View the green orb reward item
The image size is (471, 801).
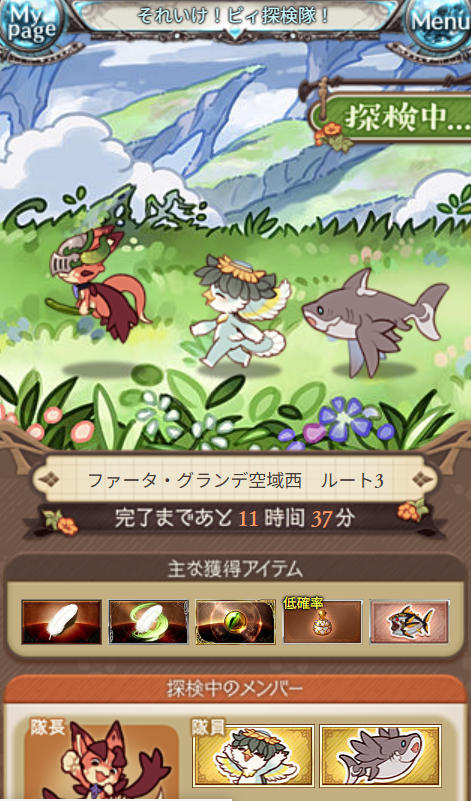pos(236,622)
